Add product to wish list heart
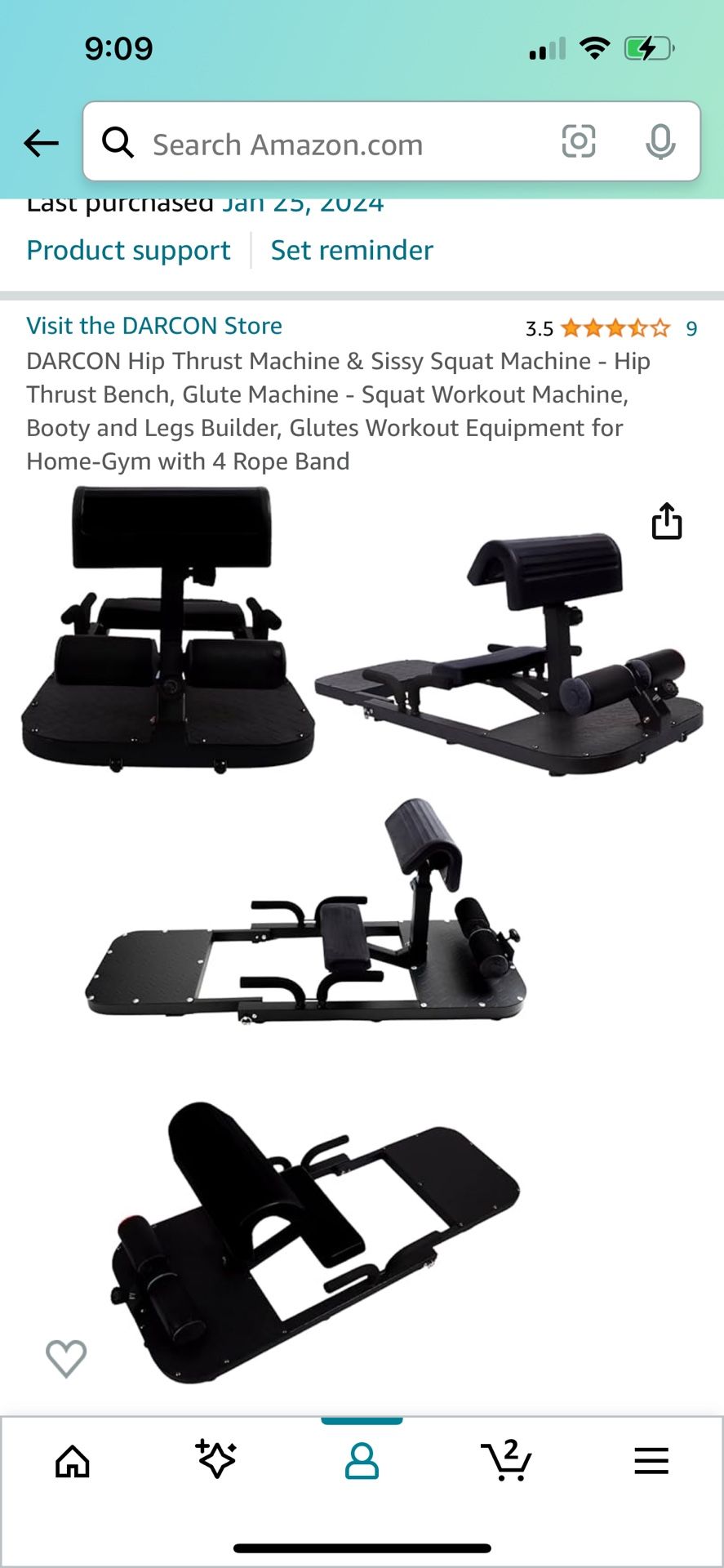 tap(66, 1358)
